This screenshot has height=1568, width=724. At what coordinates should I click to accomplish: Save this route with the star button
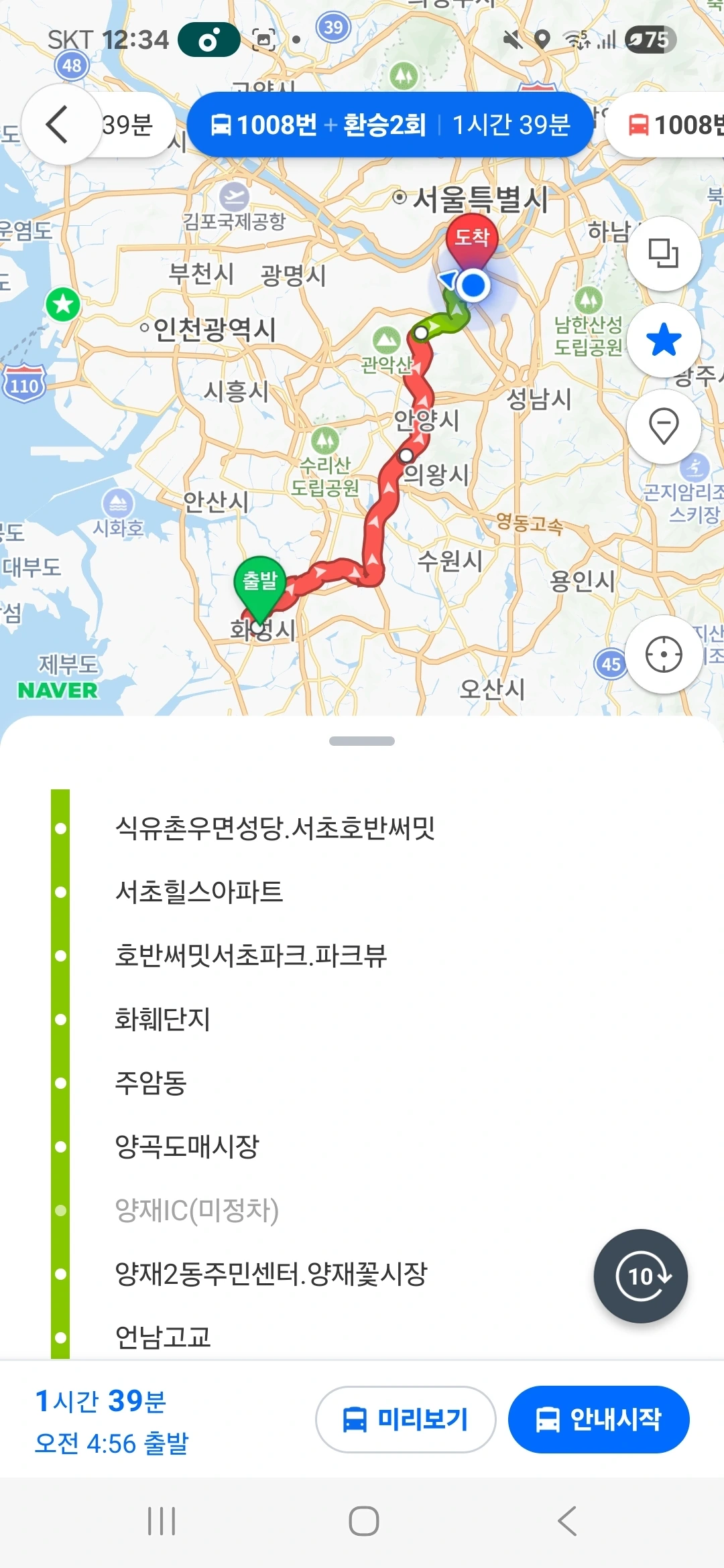pos(664,340)
